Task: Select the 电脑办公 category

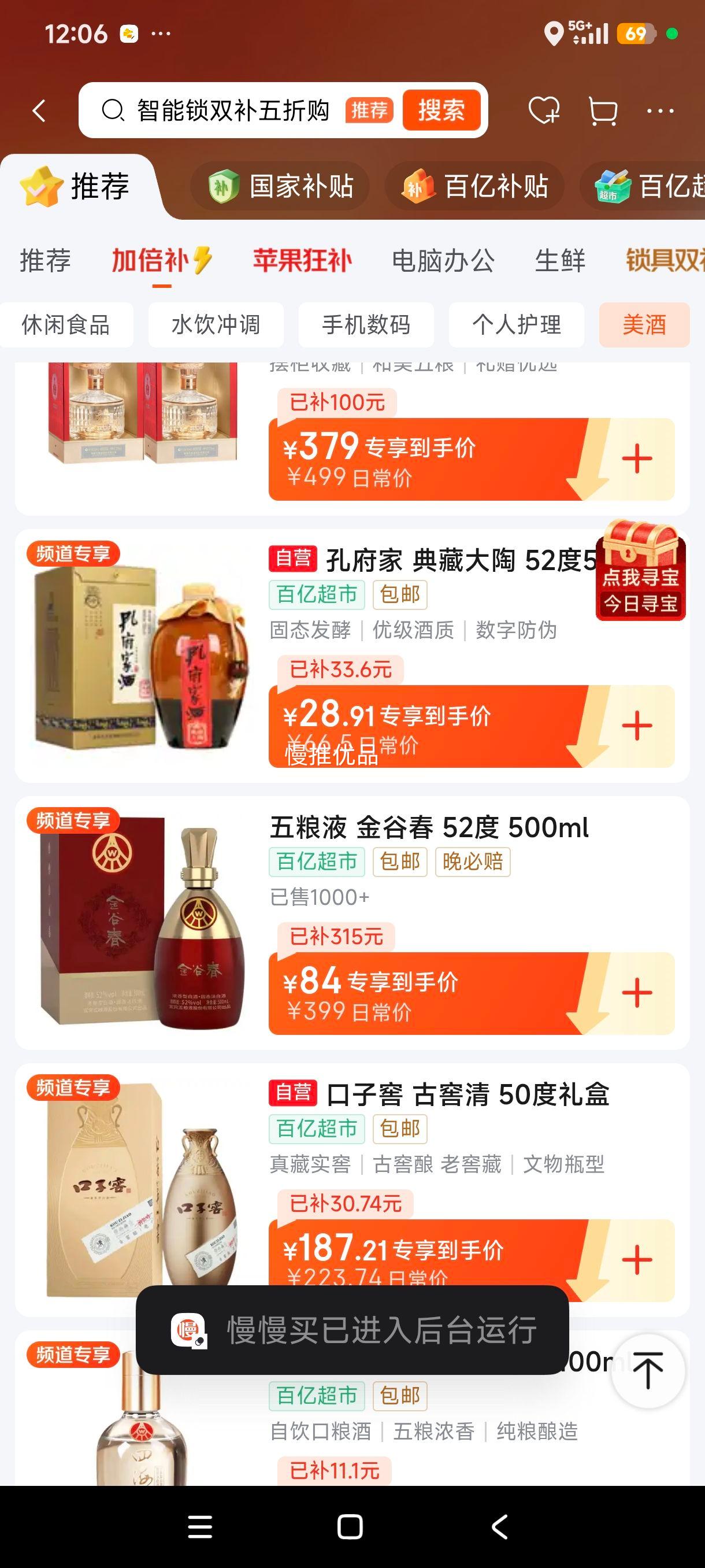Action: coord(442,261)
